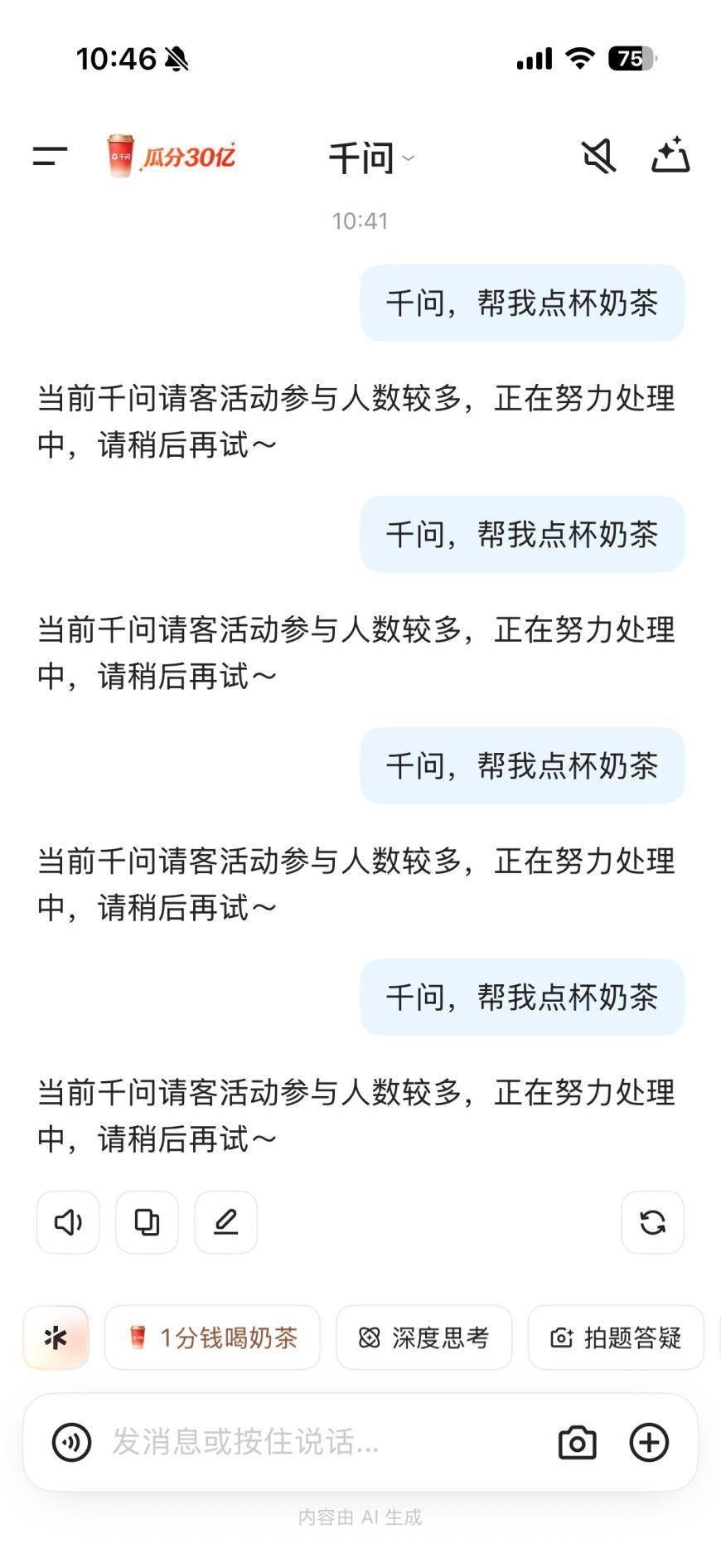
Task: Regenerate the AI reply
Action: [652, 1221]
